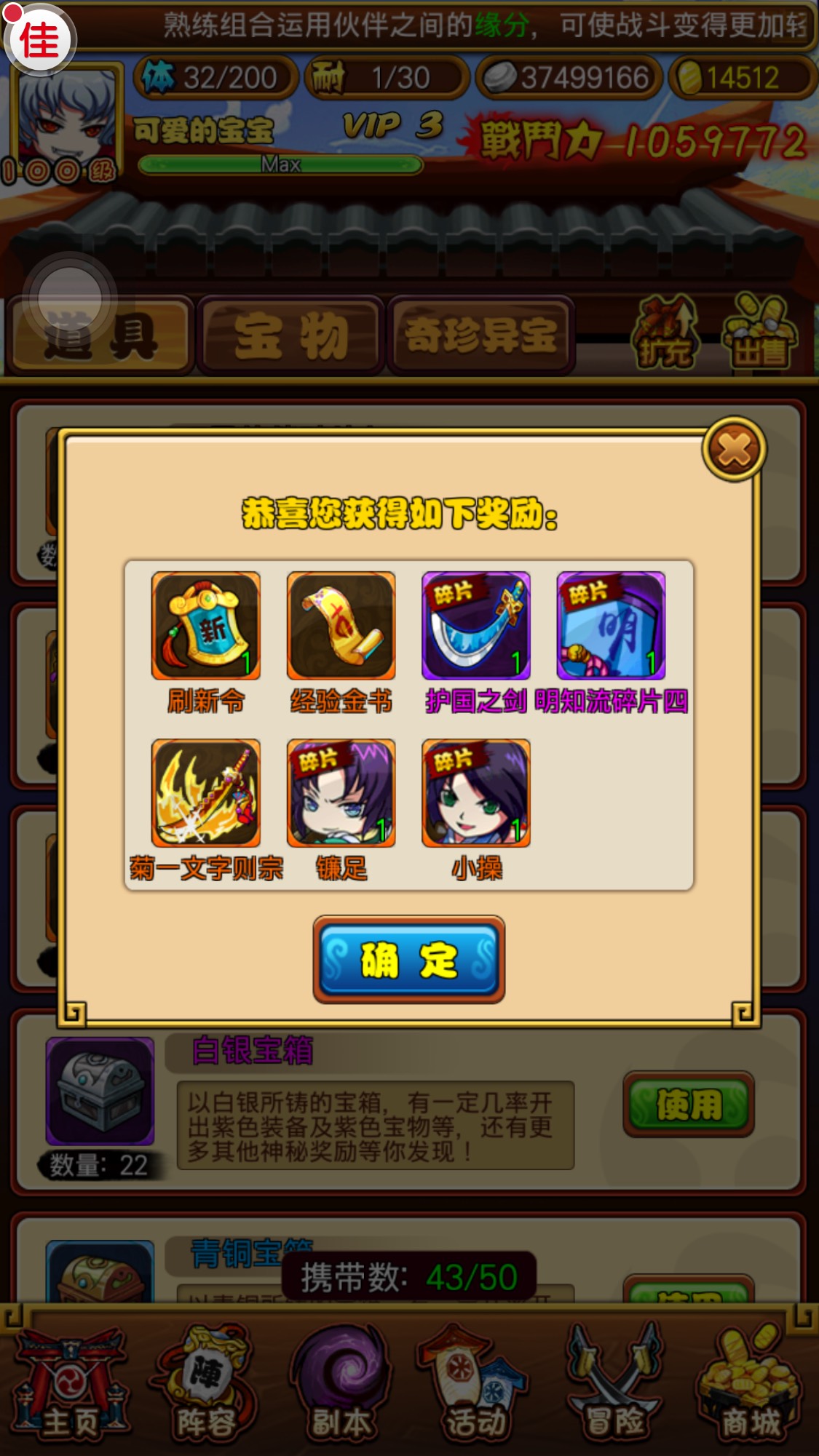Tap the 镰足 character fragment
Image resolution: width=819 pixels, height=1456 pixels.
(x=341, y=793)
